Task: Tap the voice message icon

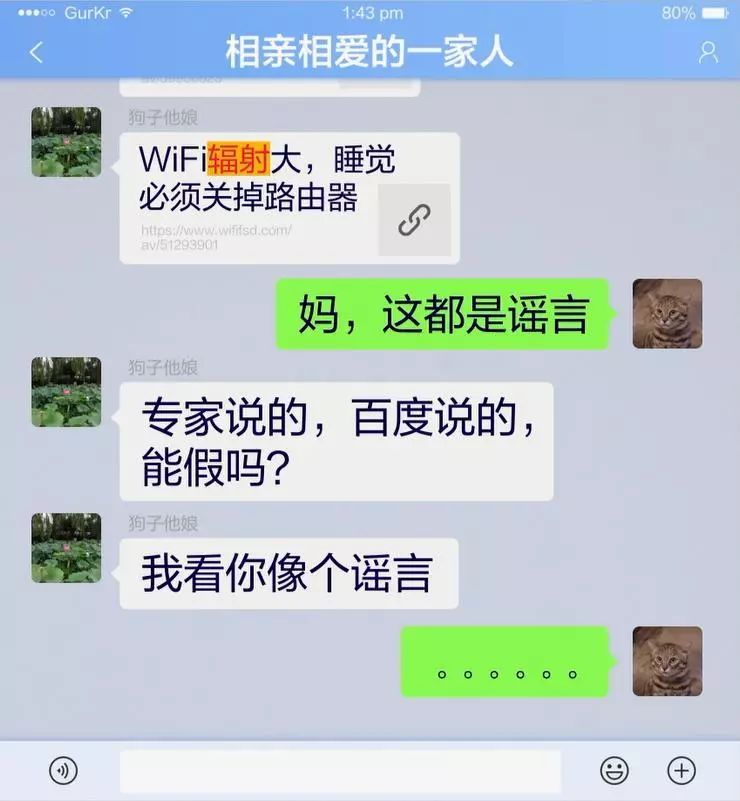Action: point(63,770)
